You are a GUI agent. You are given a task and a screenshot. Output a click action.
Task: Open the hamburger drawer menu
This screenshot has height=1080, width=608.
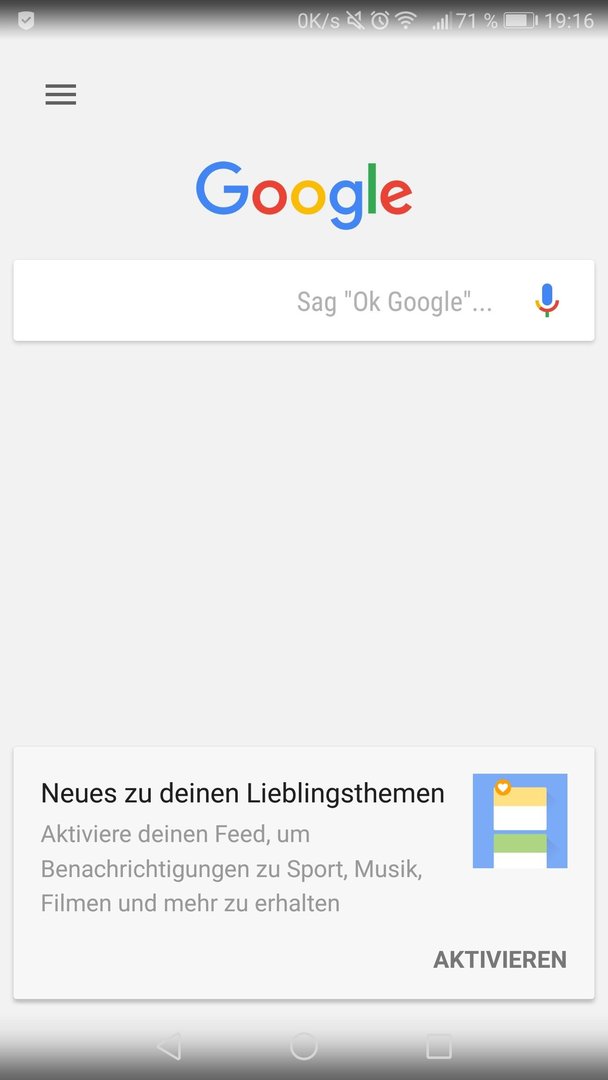tap(61, 95)
